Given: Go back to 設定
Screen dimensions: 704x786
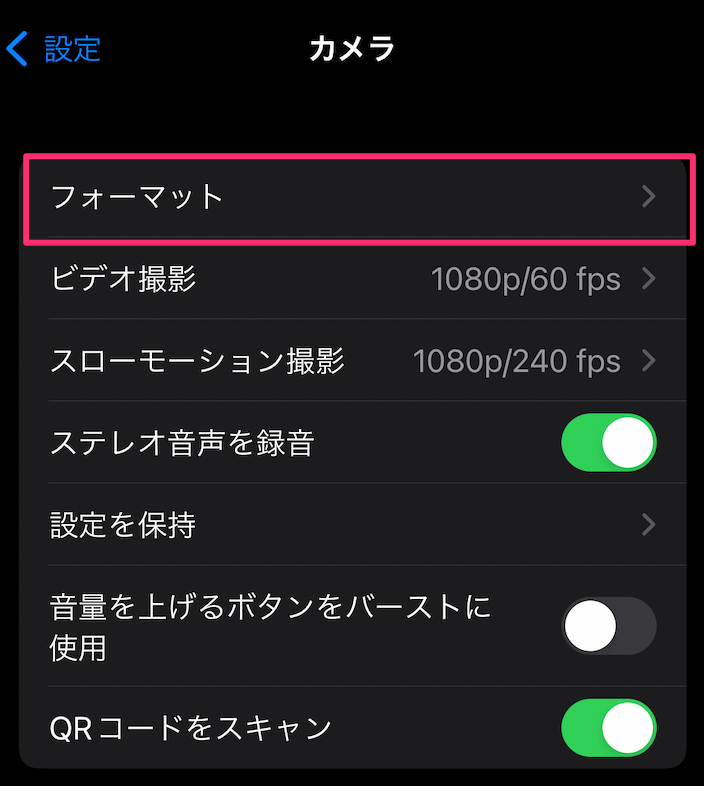Looking at the screenshot, I should pos(55,48).
